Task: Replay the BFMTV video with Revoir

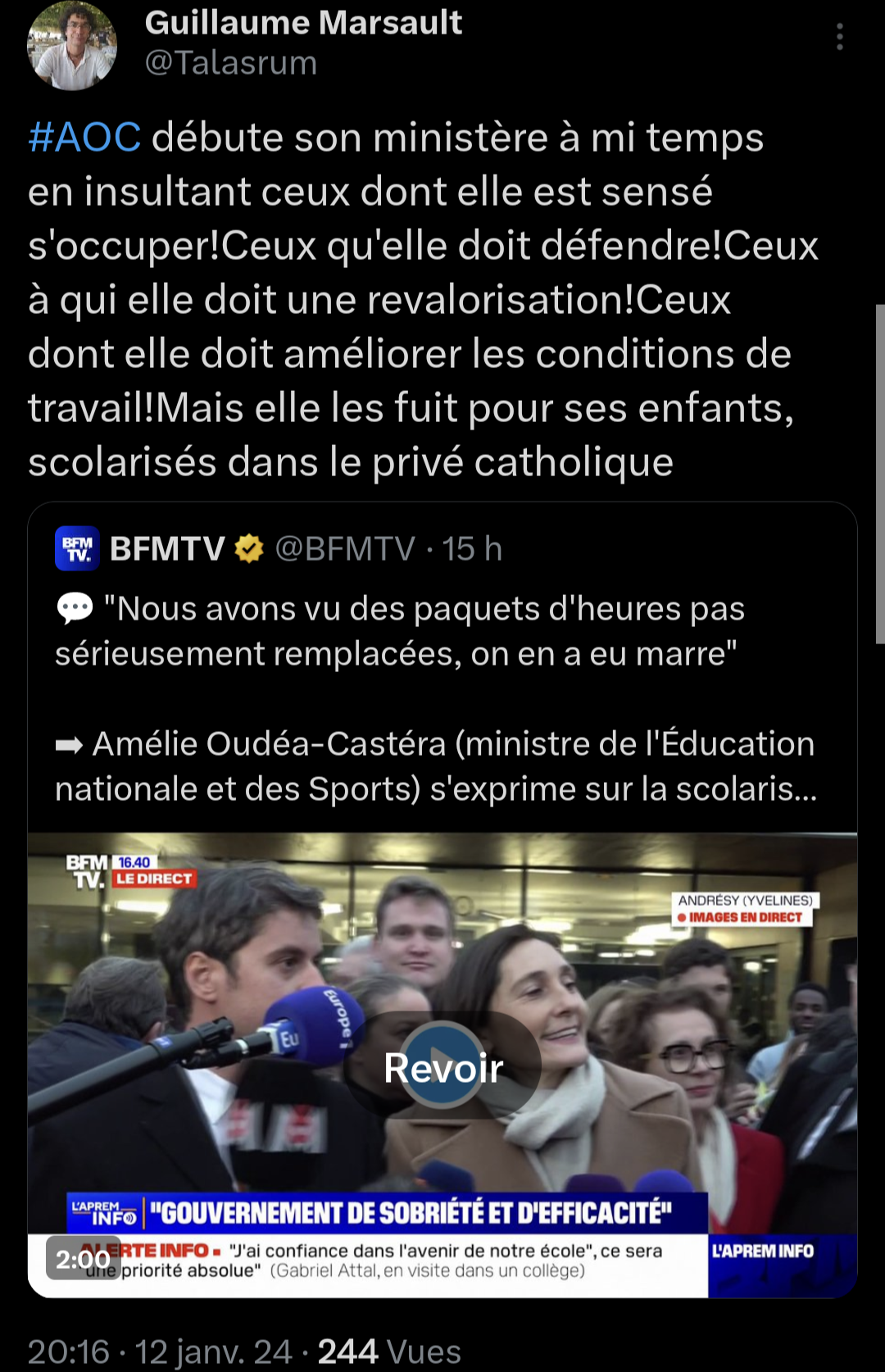Action: pos(443,1066)
